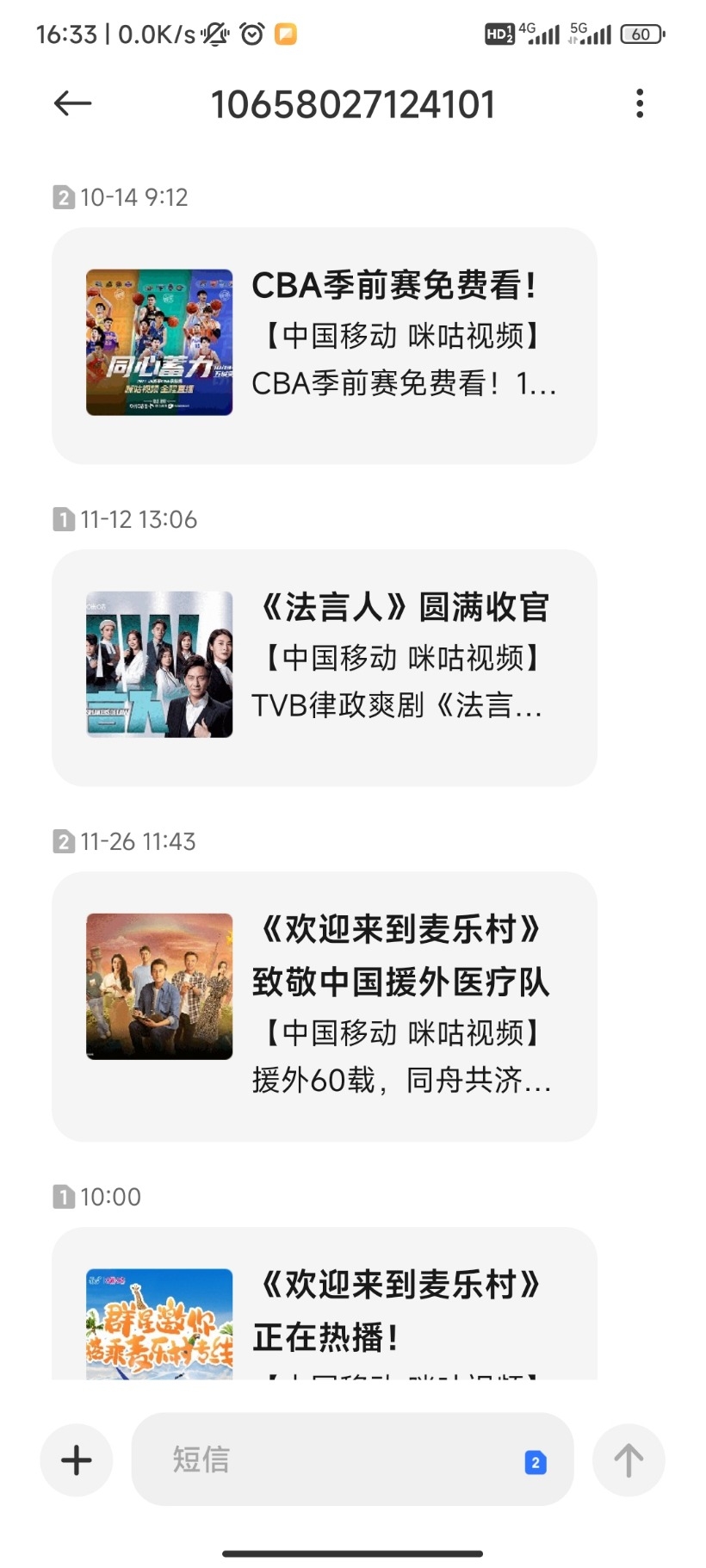Switch the SIM 2 selector in the input box

pyautogui.click(x=536, y=1462)
